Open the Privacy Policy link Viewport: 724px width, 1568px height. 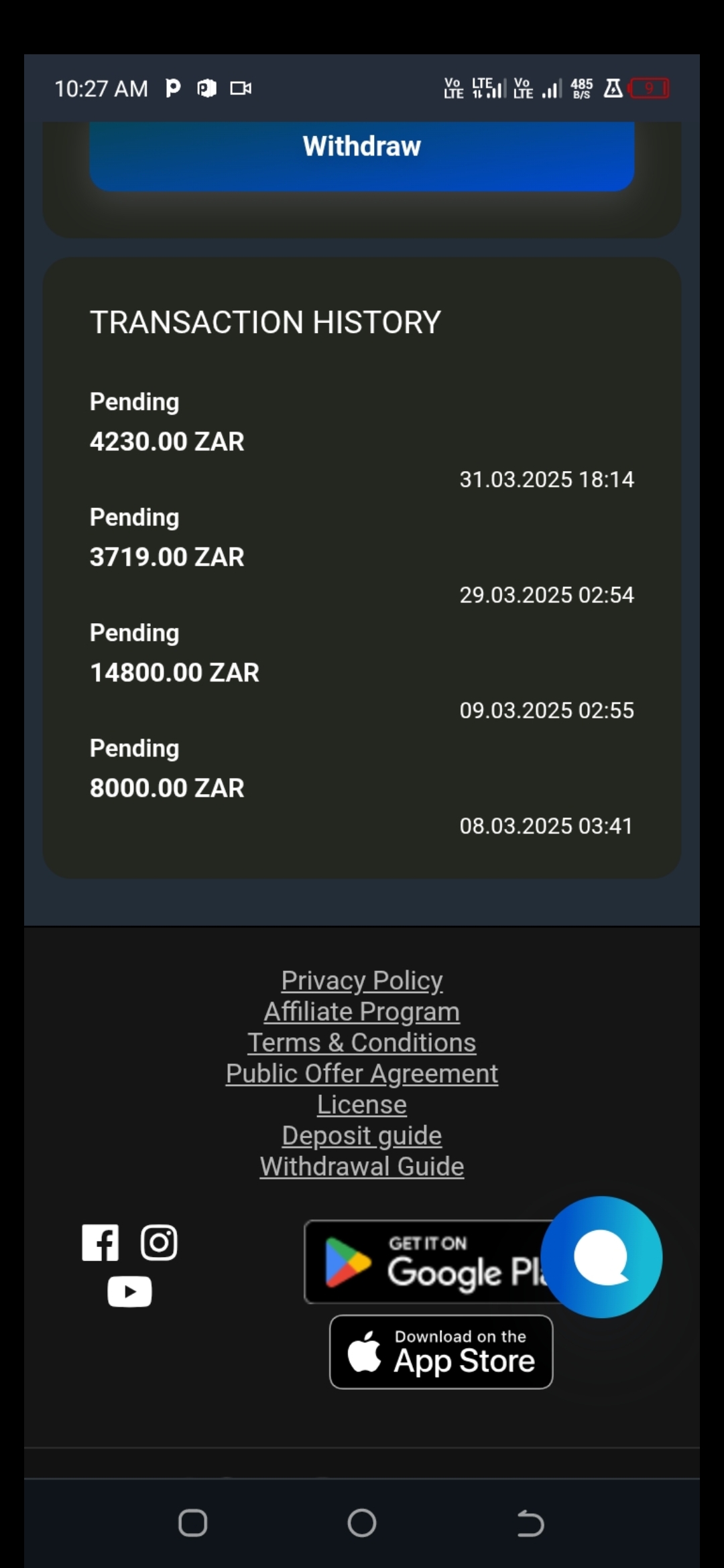click(x=361, y=980)
